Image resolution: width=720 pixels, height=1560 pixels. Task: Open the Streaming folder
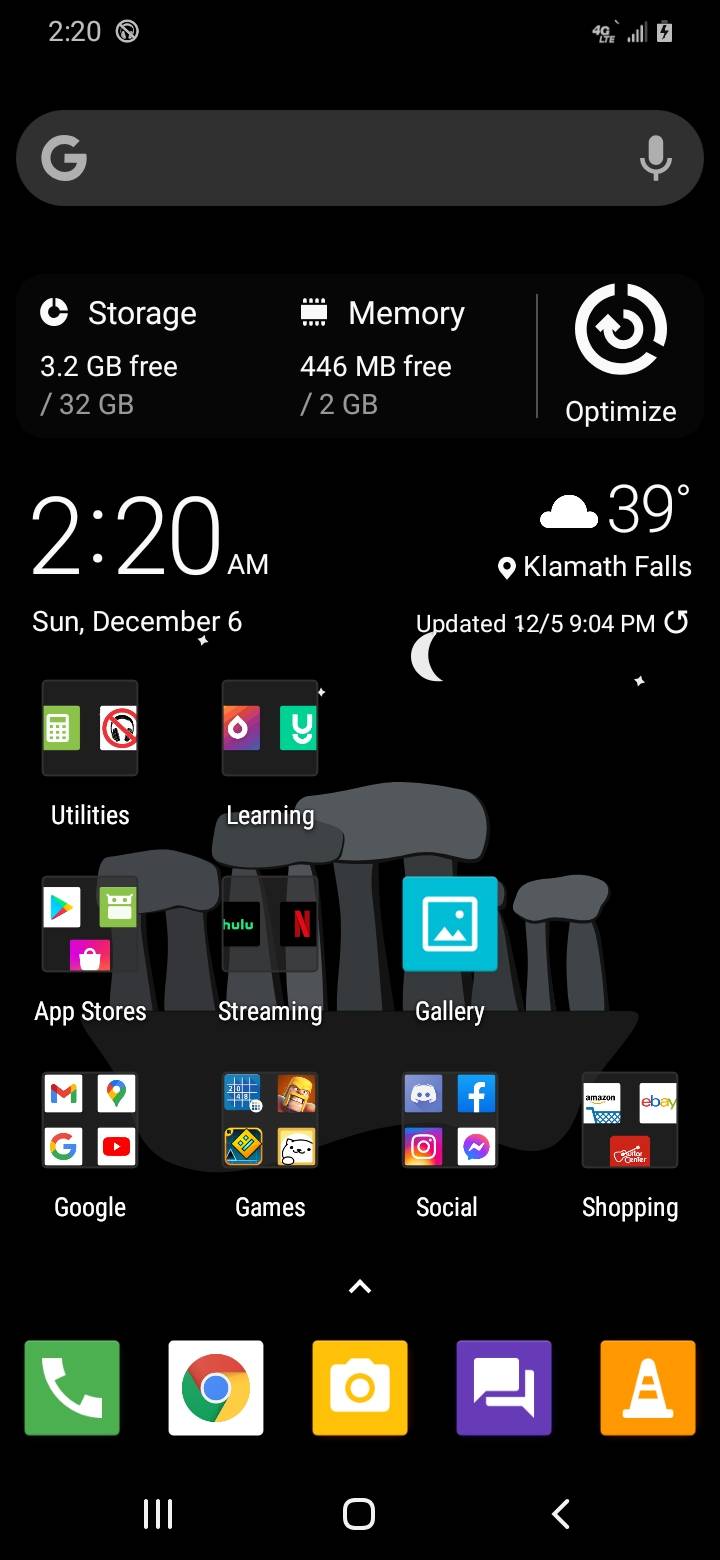coord(270,925)
